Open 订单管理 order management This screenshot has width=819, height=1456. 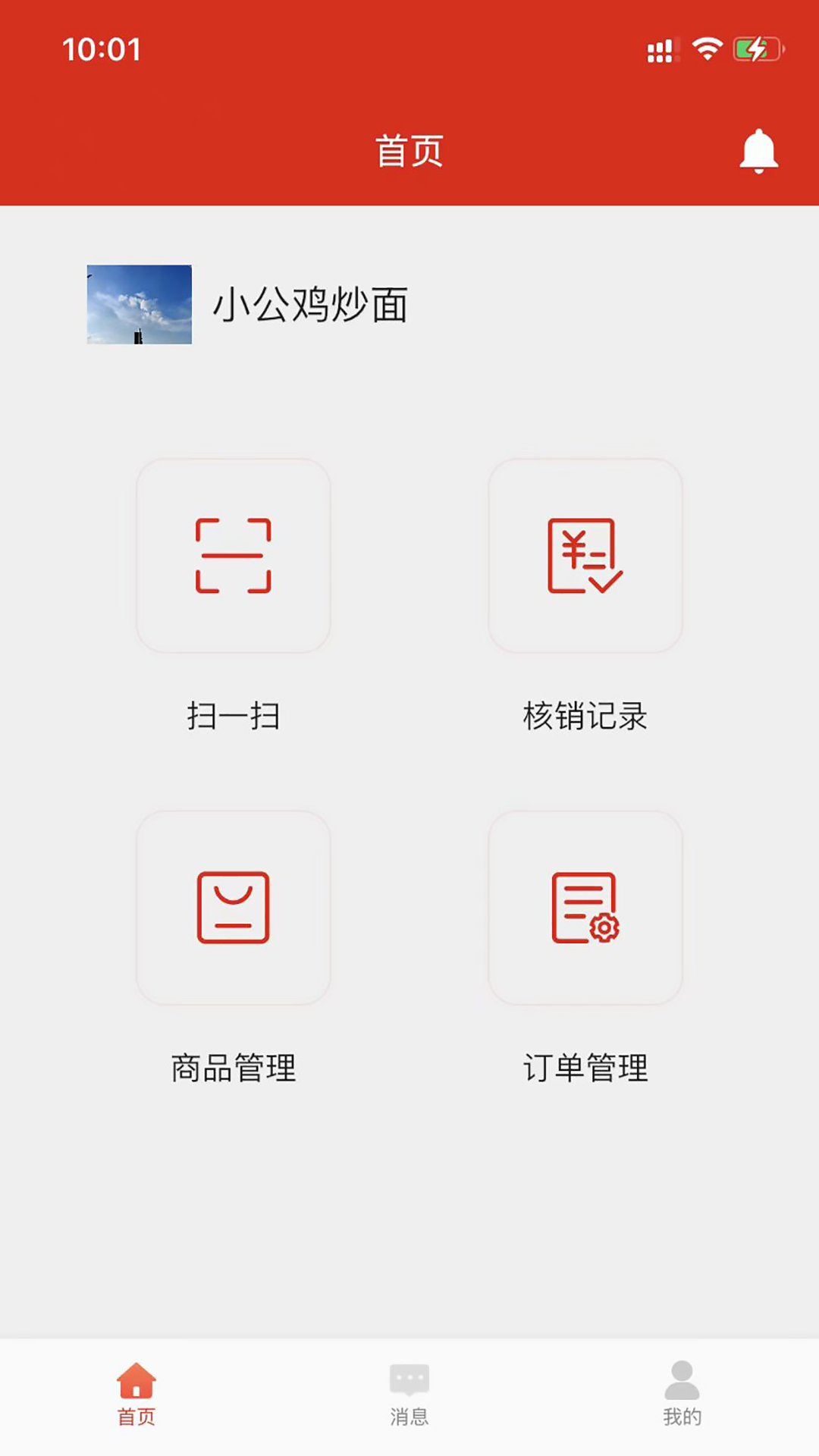(585, 908)
